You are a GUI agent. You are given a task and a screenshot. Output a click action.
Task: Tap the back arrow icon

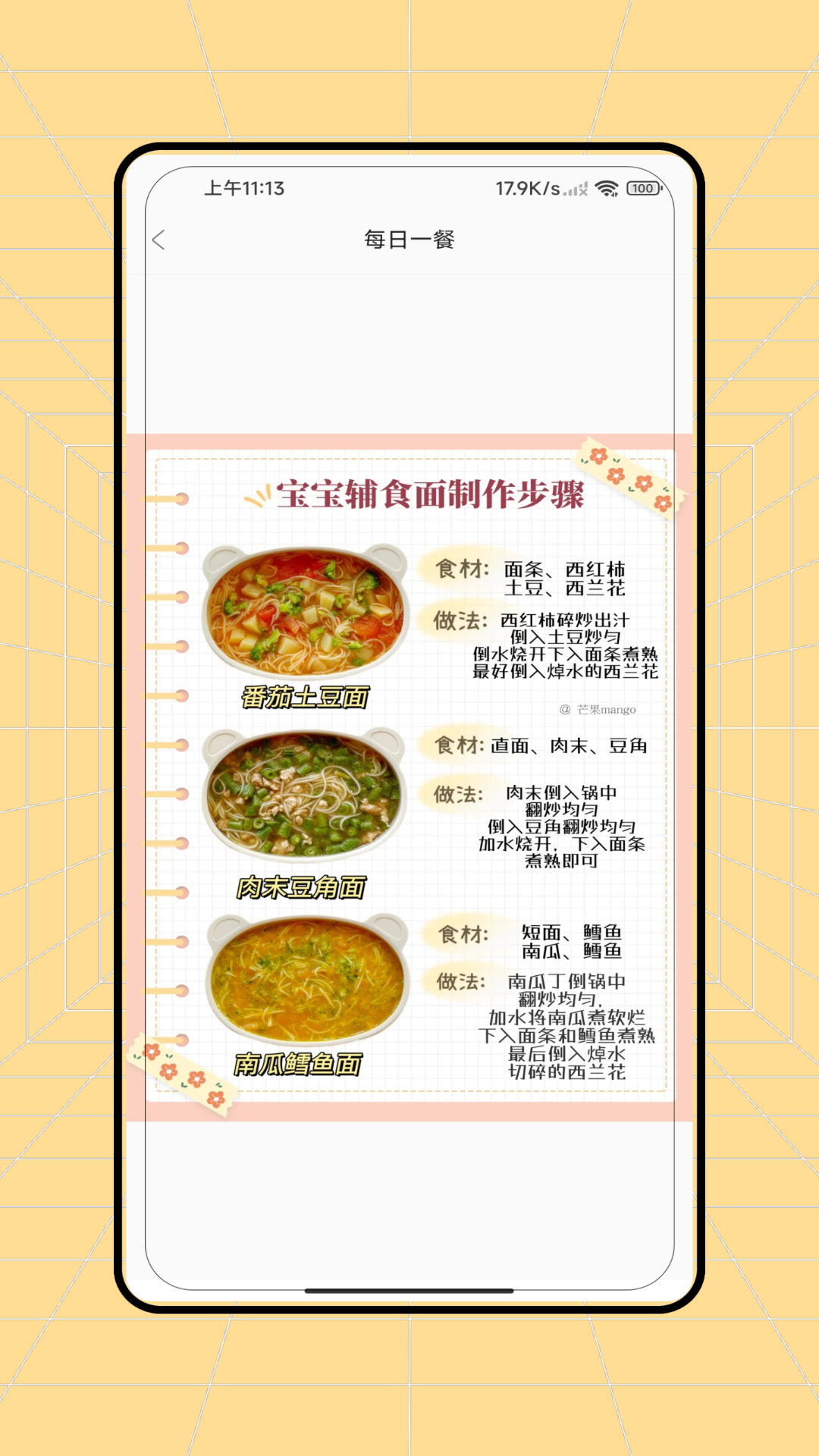coord(159,239)
